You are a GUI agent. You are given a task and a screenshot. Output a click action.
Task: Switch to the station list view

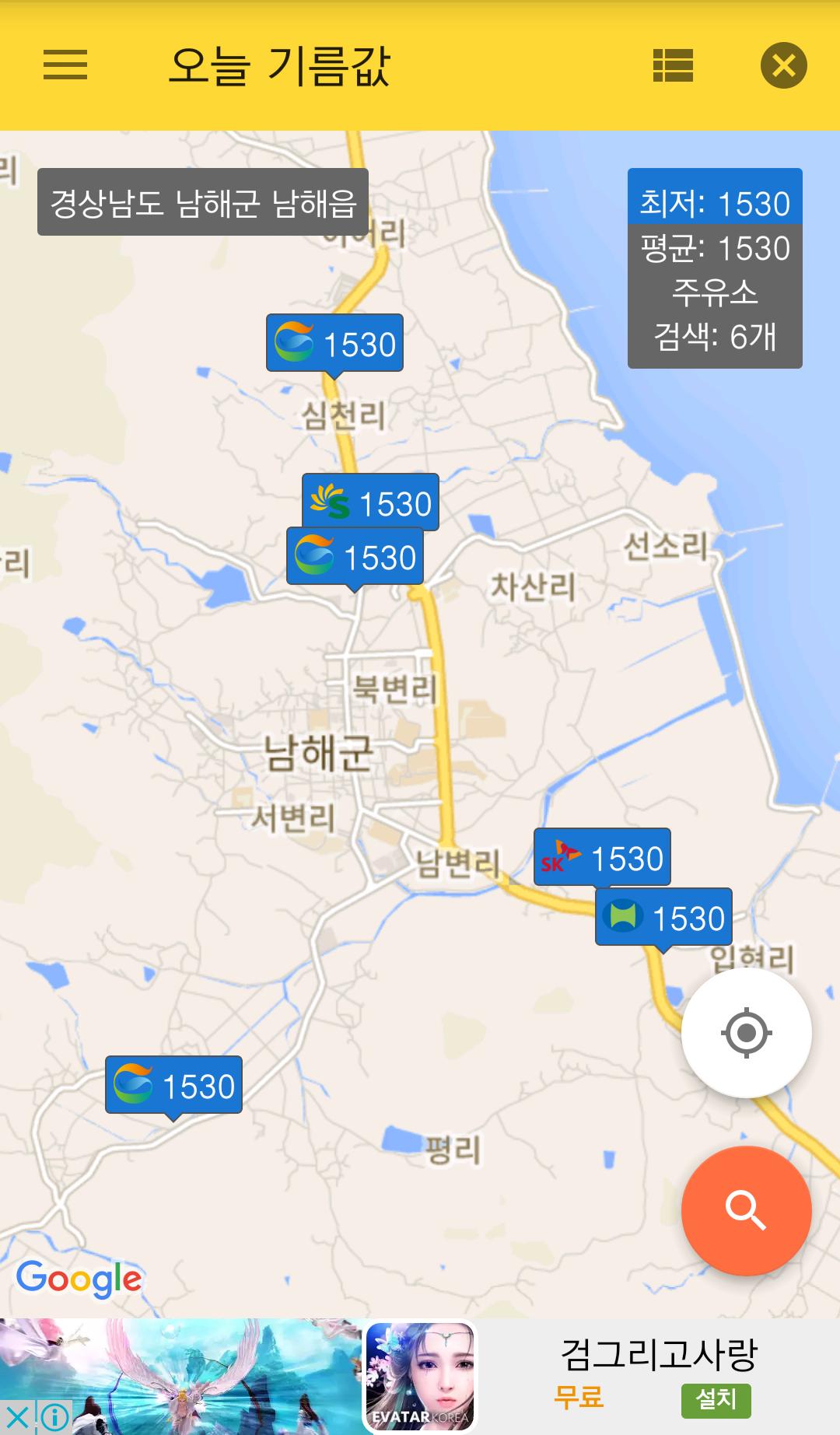point(673,65)
